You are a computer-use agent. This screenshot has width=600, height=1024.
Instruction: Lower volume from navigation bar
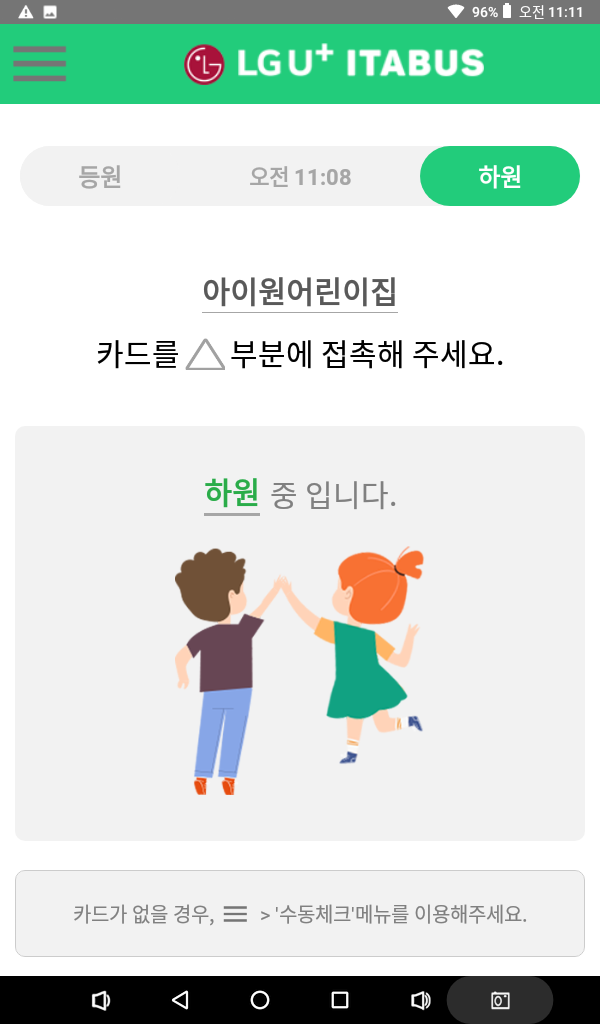100,1000
